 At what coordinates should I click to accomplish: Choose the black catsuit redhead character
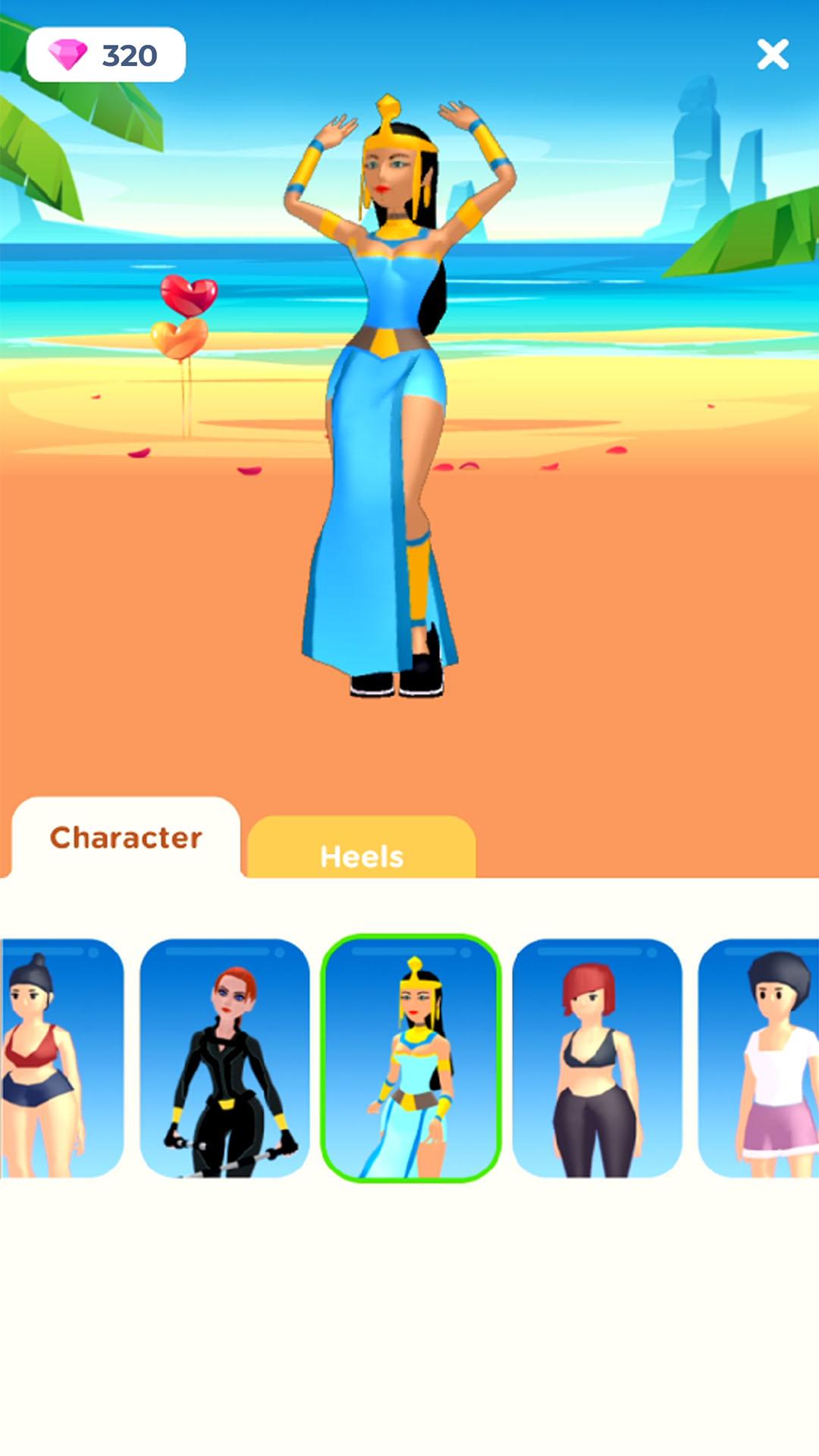click(x=225, y=1058)
